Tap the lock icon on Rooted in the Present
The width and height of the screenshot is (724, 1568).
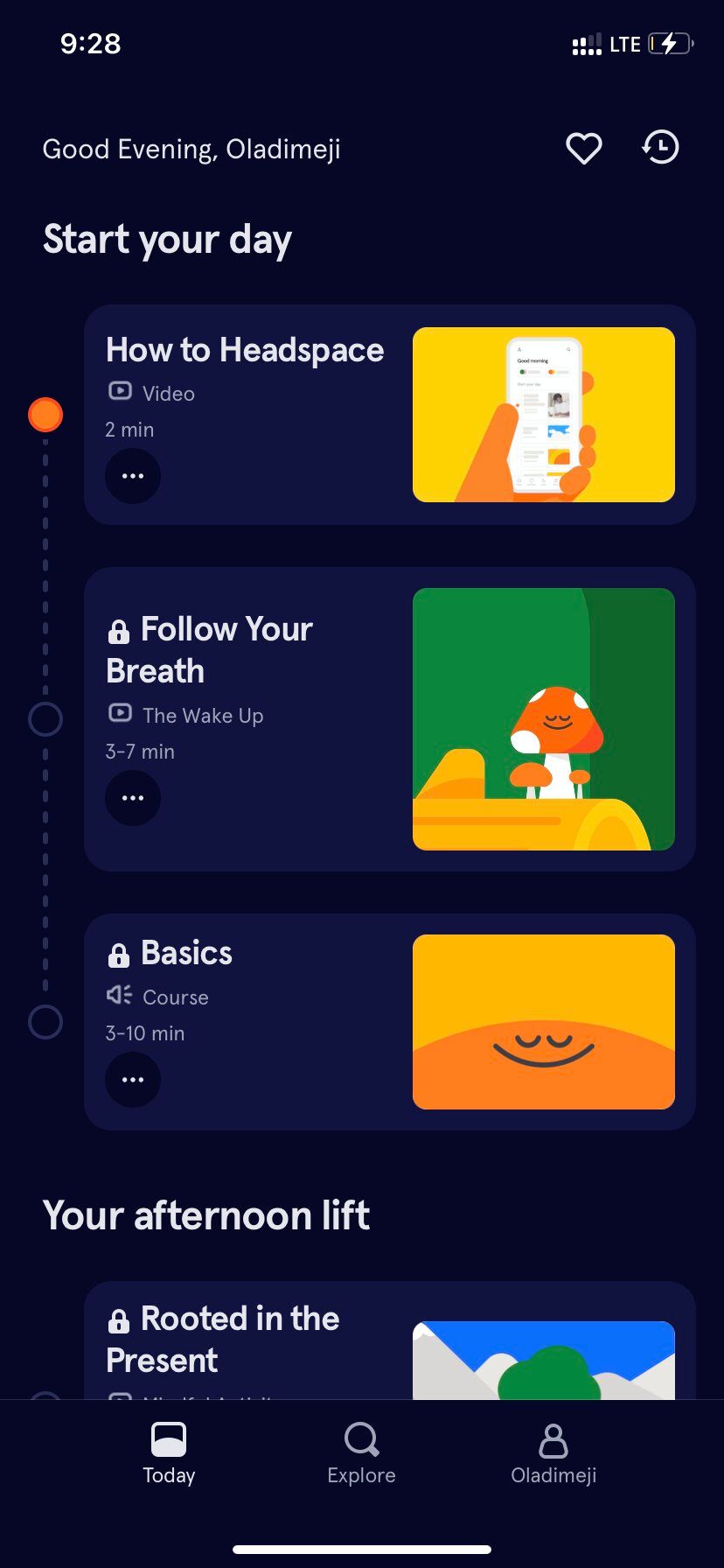click(119, 1319)
